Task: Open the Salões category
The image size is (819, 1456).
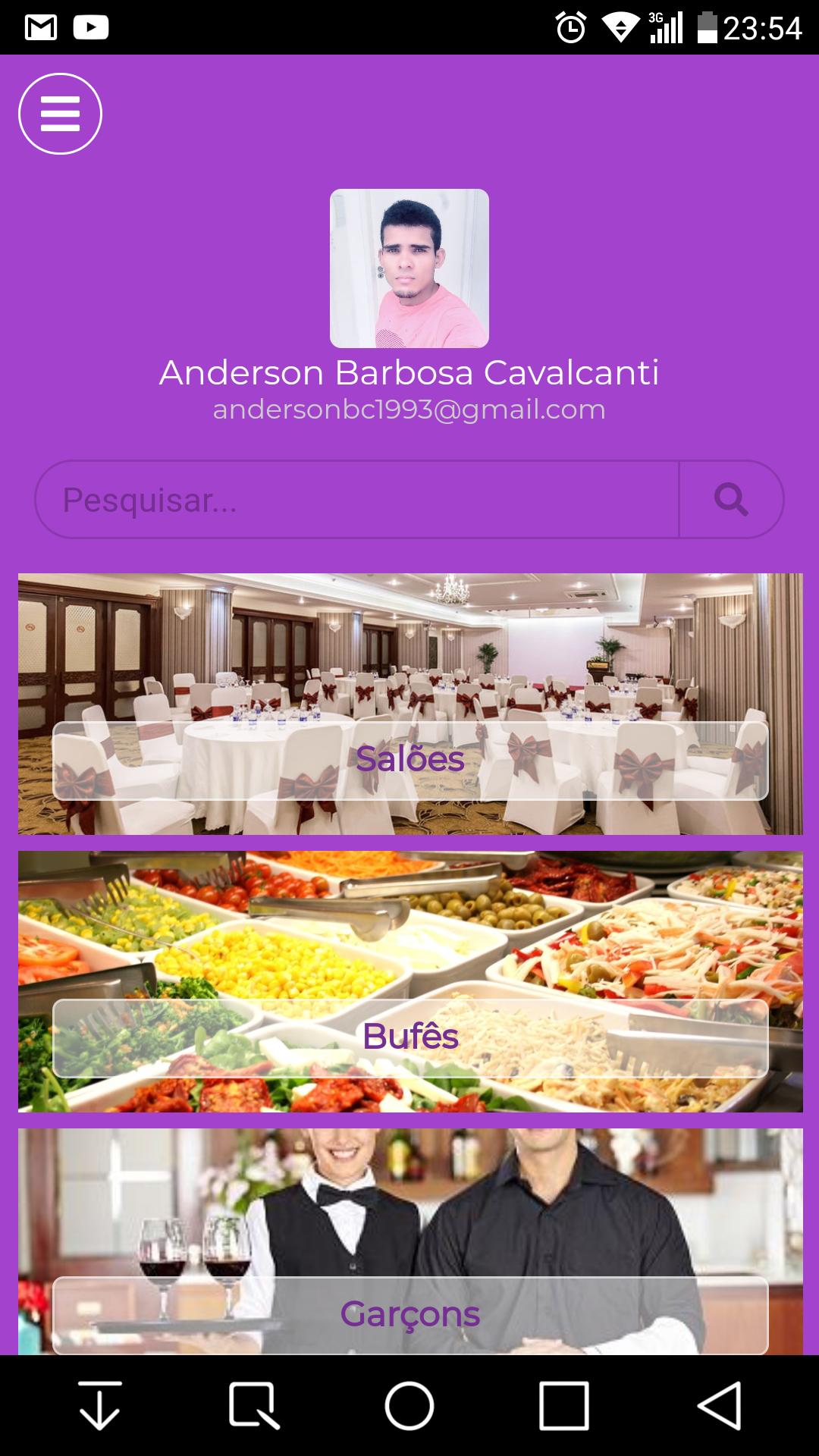Action: click(x=410, y=761)
